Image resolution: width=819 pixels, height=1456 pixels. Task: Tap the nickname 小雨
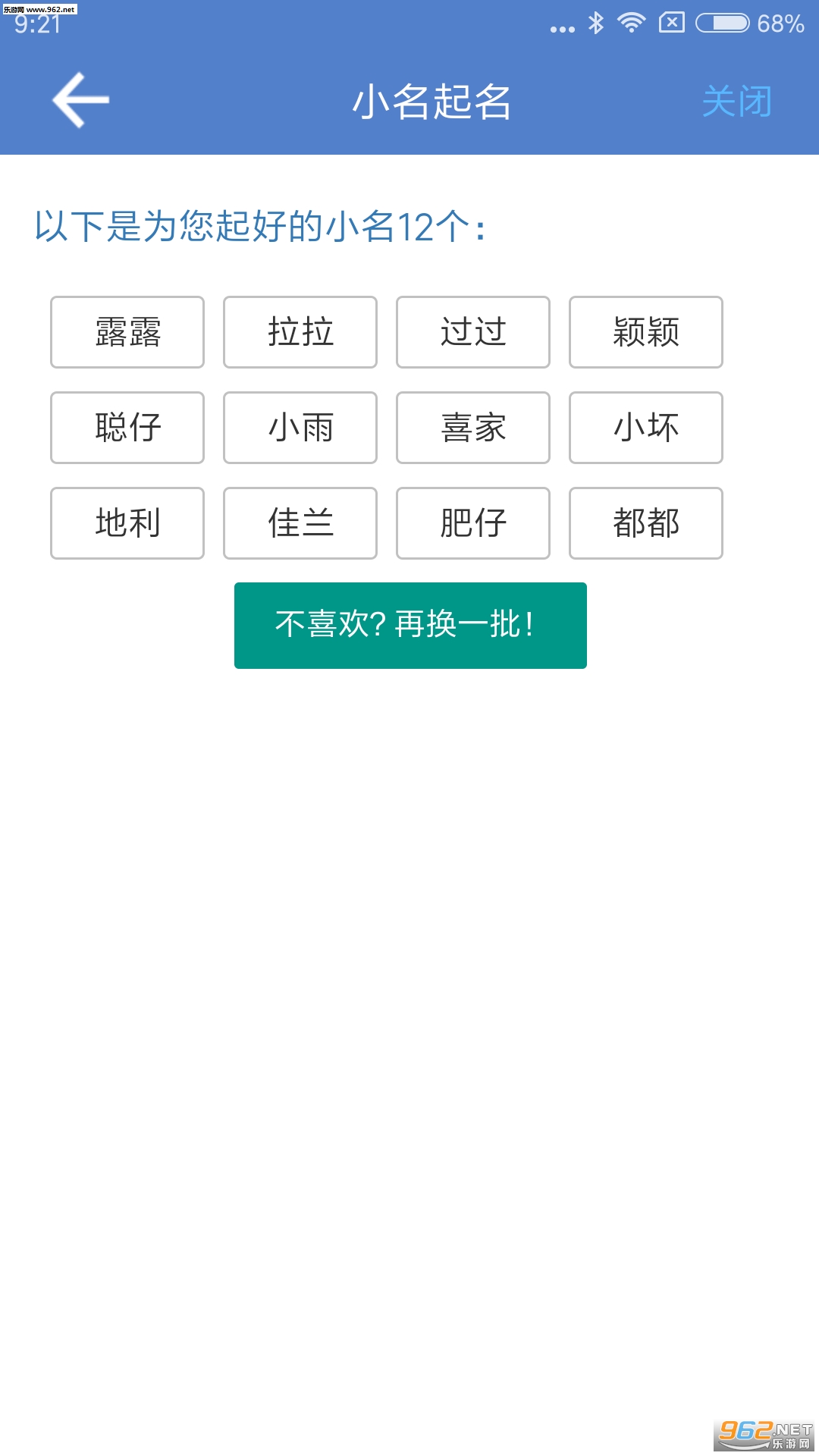300,428
